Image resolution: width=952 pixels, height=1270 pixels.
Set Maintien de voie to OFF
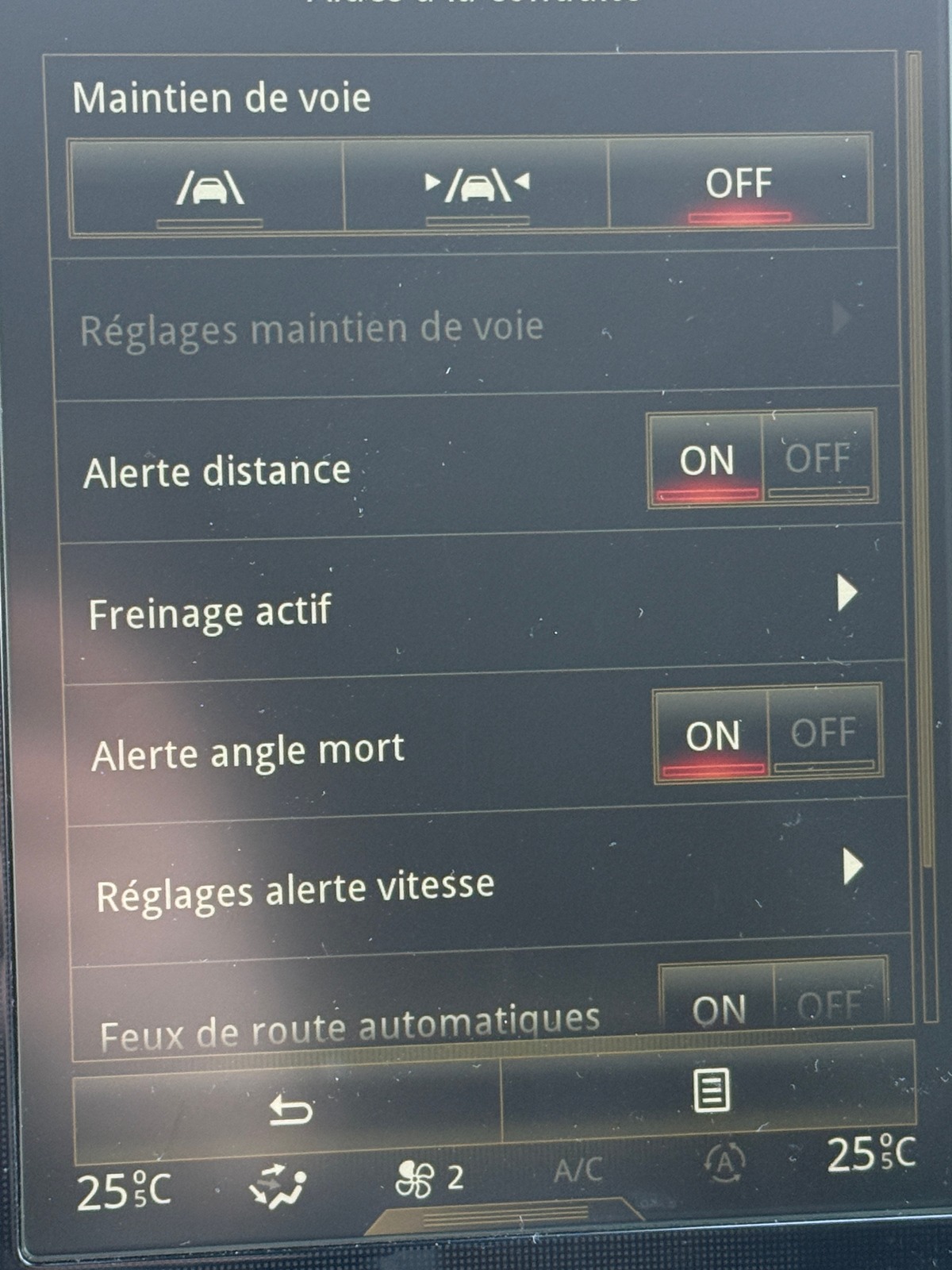739,185
